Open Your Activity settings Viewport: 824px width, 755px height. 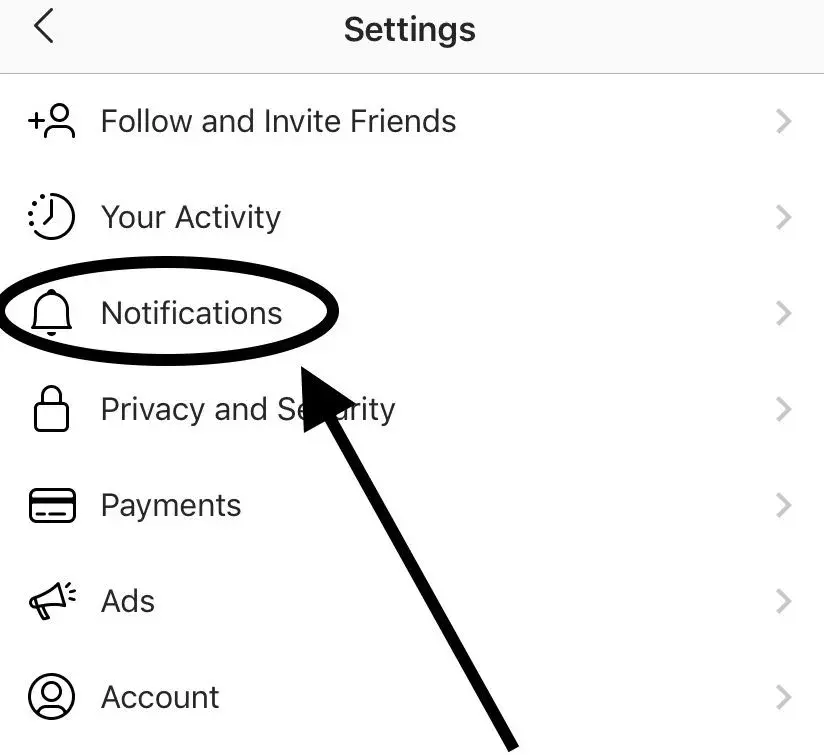[191, 217]
